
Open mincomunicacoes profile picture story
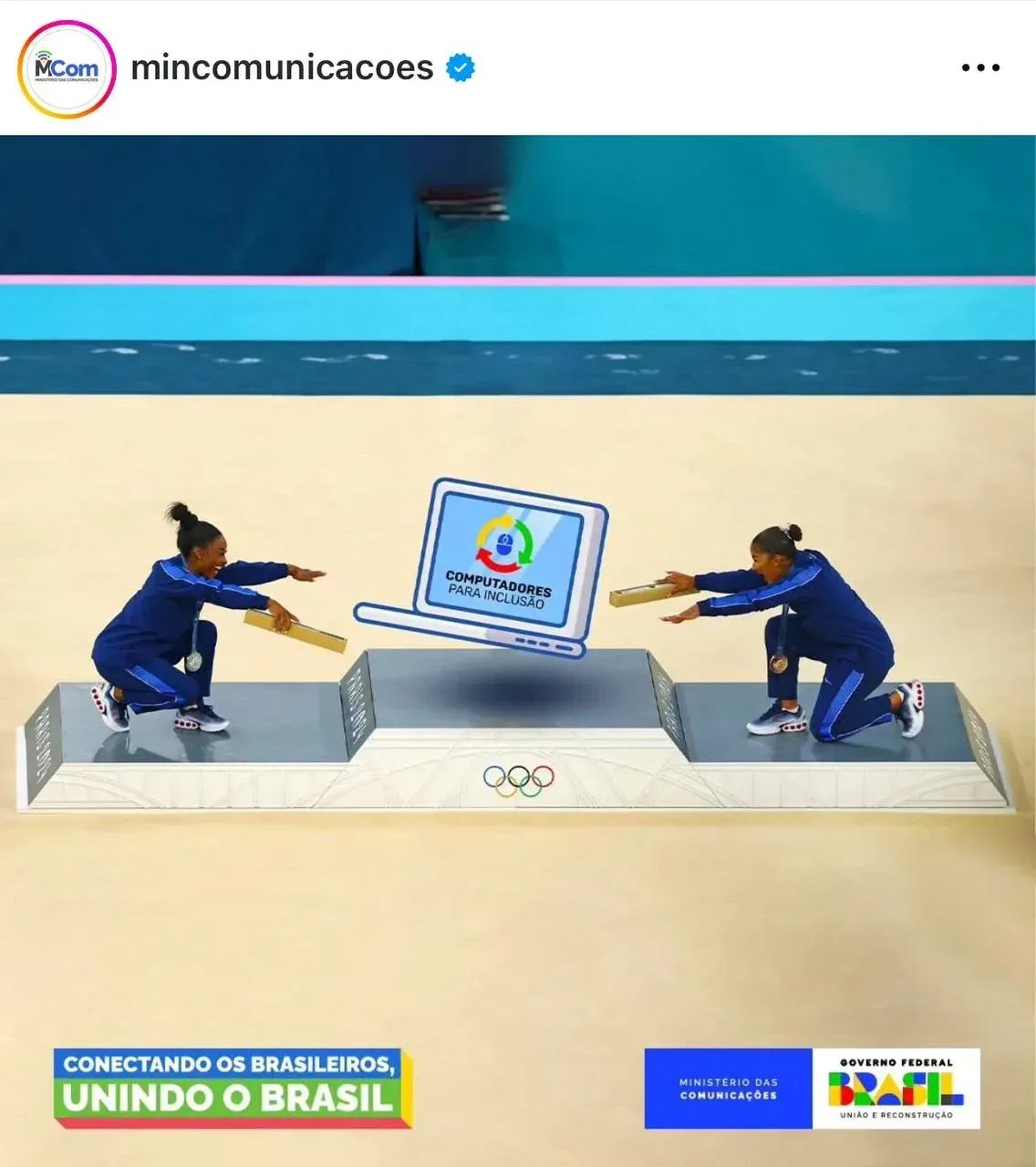pyautogui.click(x=67, y=69)
